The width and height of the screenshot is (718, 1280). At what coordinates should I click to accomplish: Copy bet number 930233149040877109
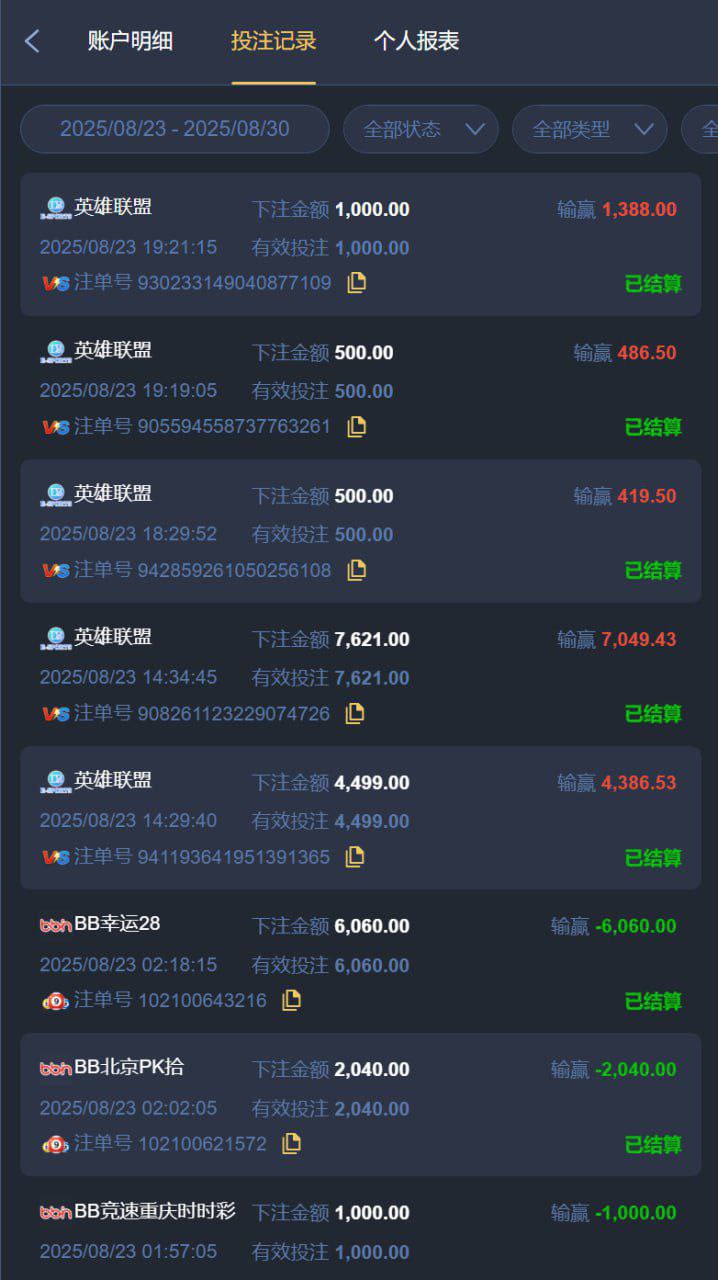356,283
